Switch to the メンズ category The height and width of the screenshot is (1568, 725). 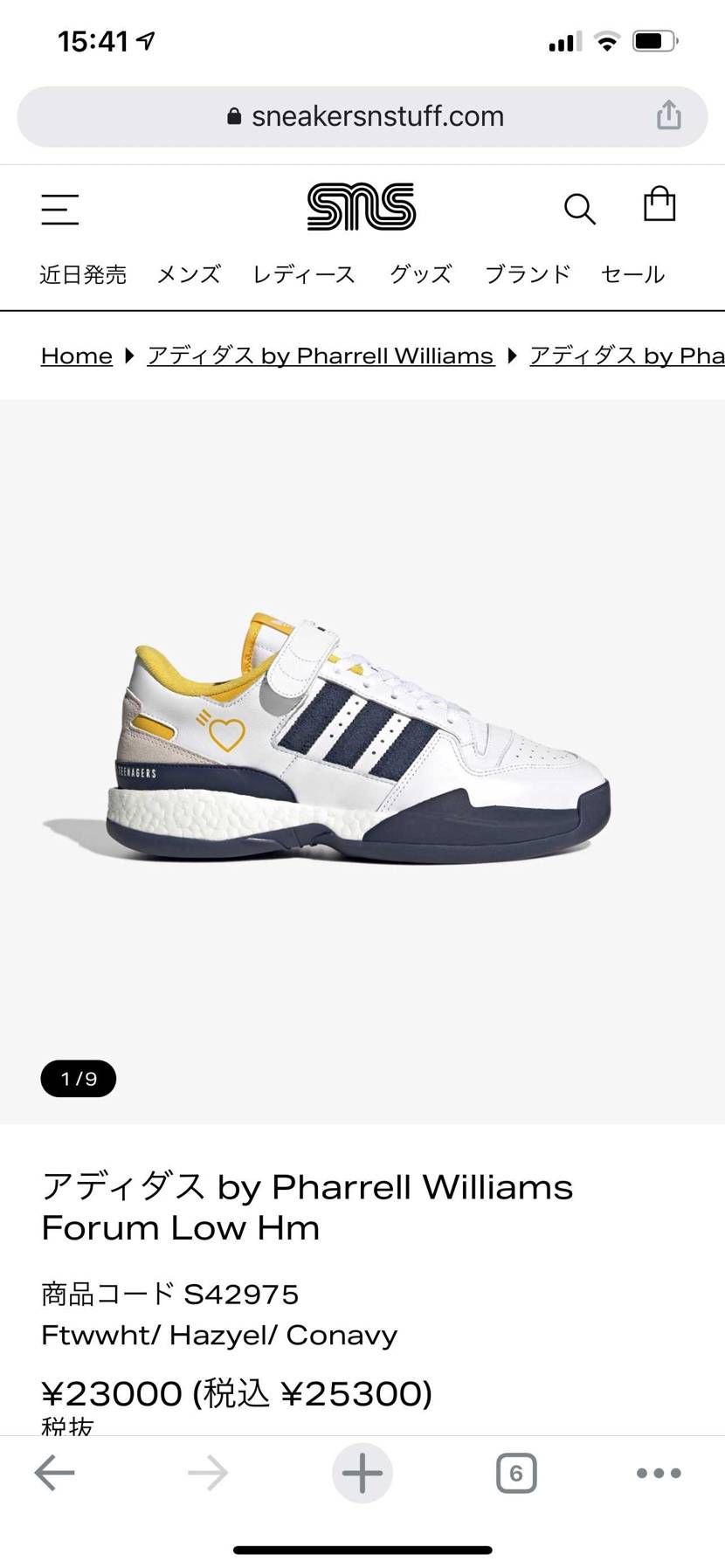[x=189, y=274]
